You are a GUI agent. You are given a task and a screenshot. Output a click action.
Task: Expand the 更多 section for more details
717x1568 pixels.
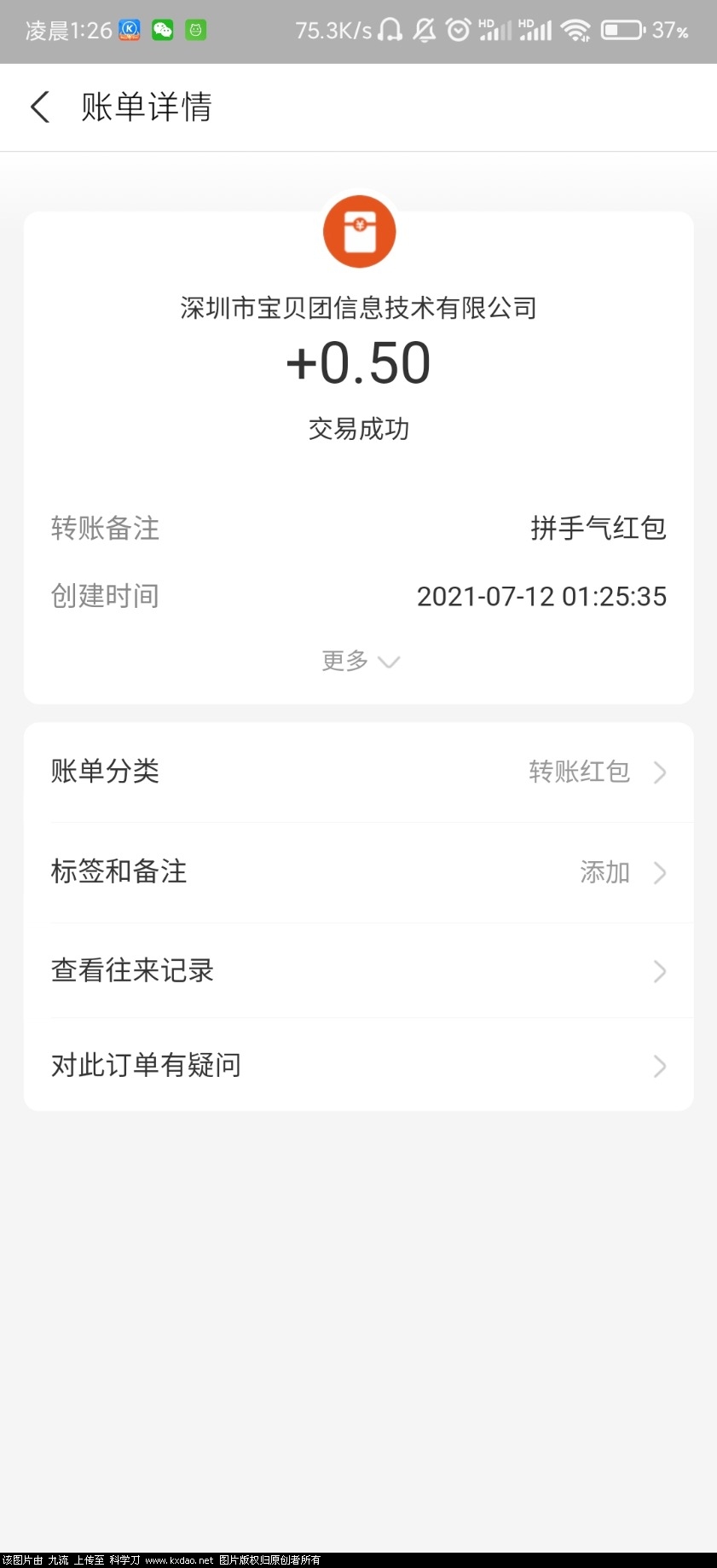tap(359, 661)
